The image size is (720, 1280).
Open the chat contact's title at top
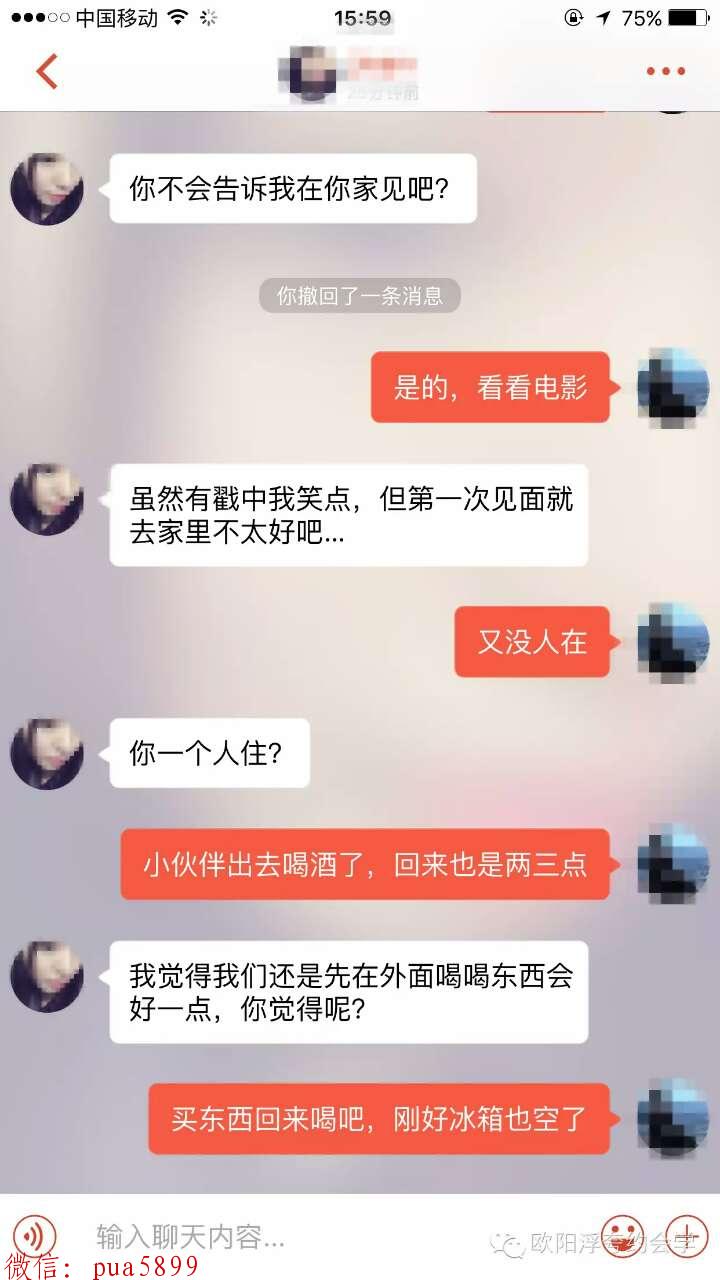tap(350, 73)
